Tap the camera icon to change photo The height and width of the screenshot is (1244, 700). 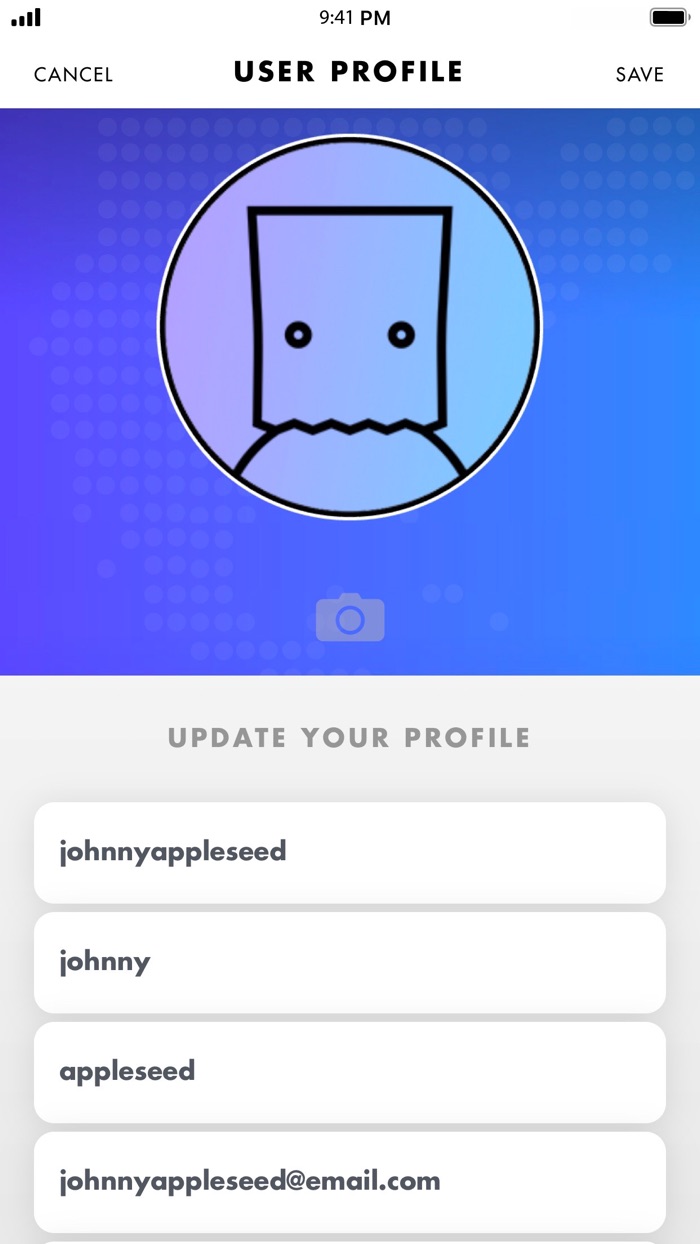350,617
